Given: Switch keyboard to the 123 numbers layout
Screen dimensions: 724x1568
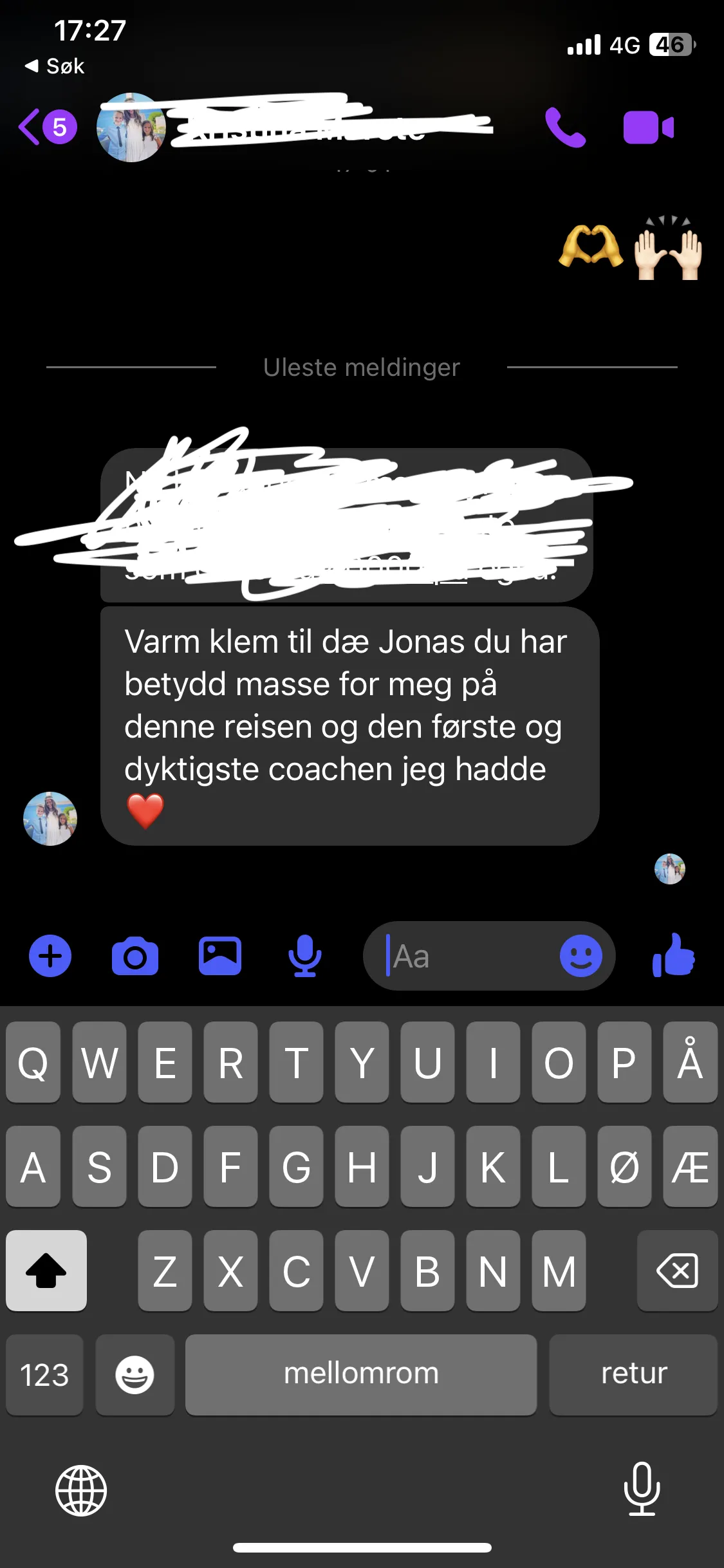Looking at the screenshot, I should tap(44, 1375).
